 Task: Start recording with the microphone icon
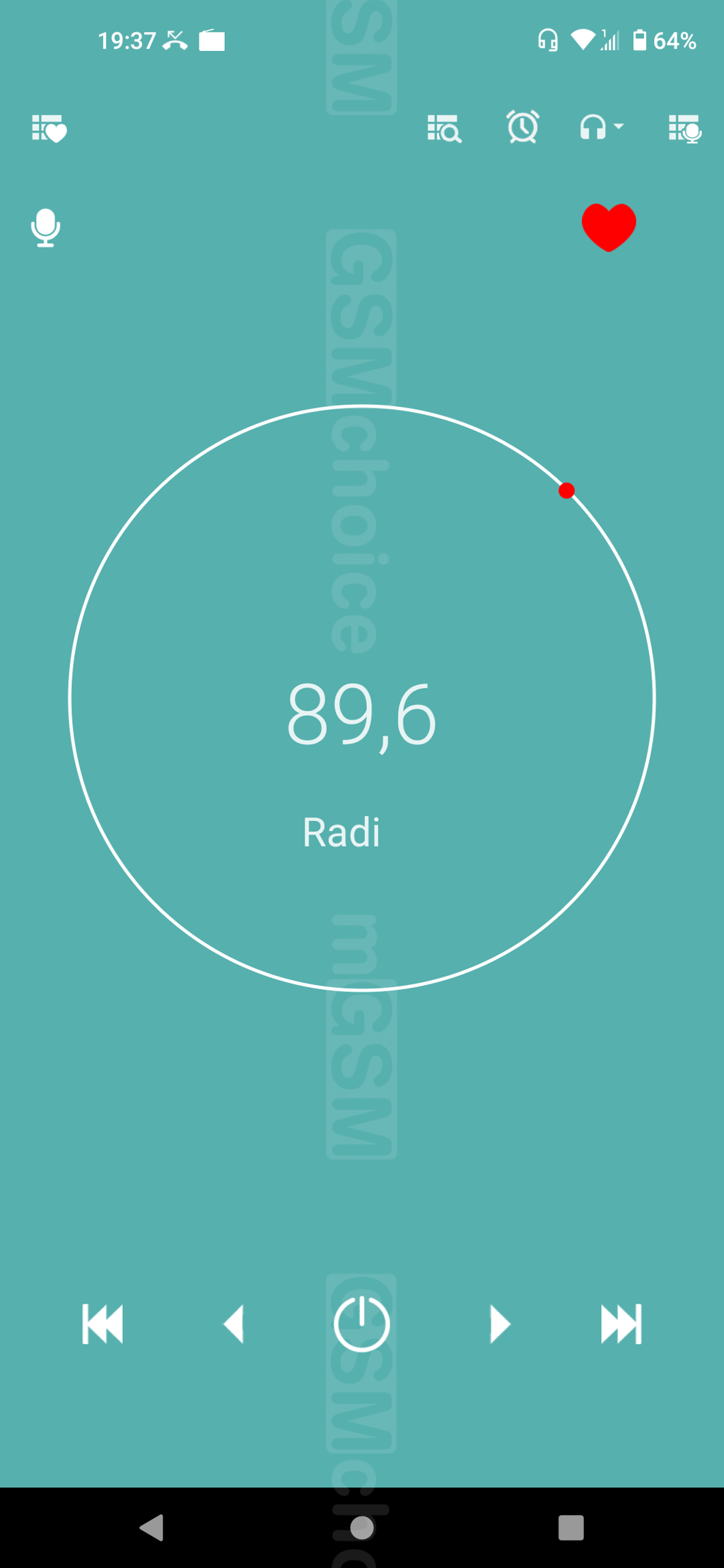46,228
